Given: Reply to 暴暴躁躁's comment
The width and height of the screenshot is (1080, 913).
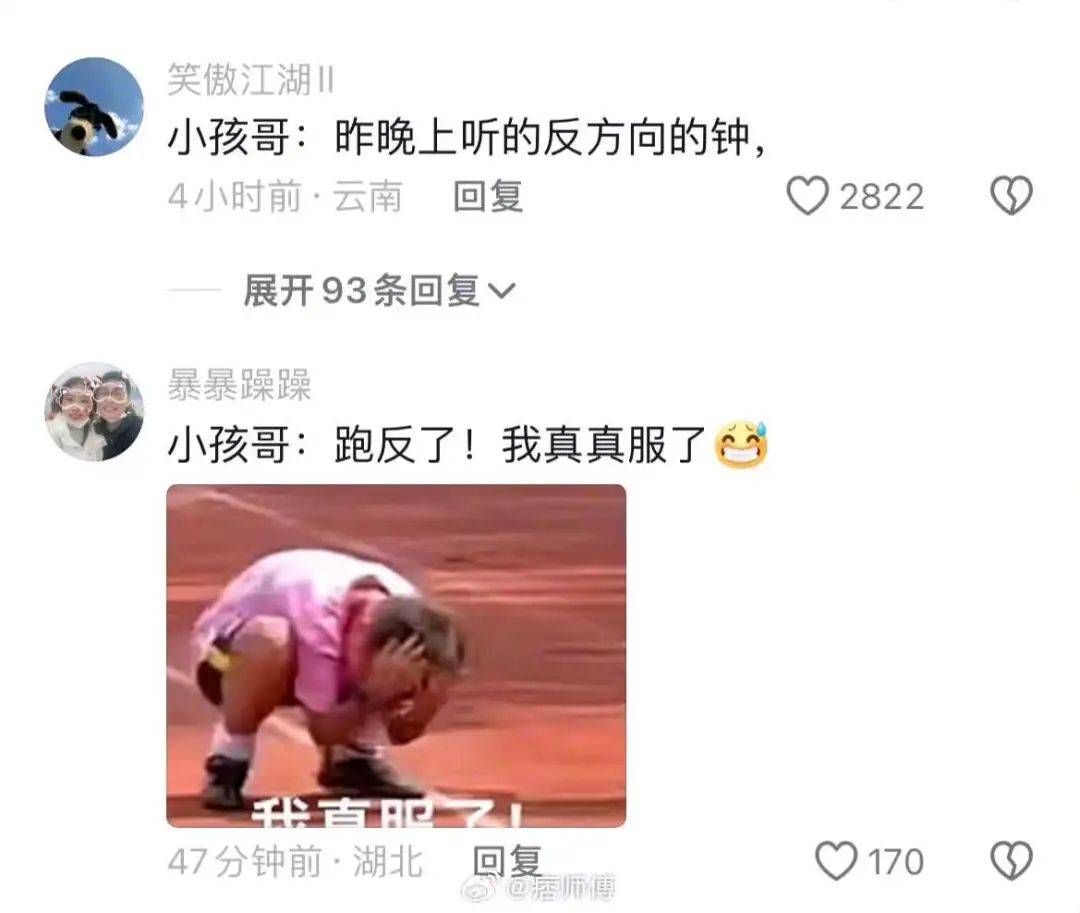Looking at the screenshot, I should 506,861.
